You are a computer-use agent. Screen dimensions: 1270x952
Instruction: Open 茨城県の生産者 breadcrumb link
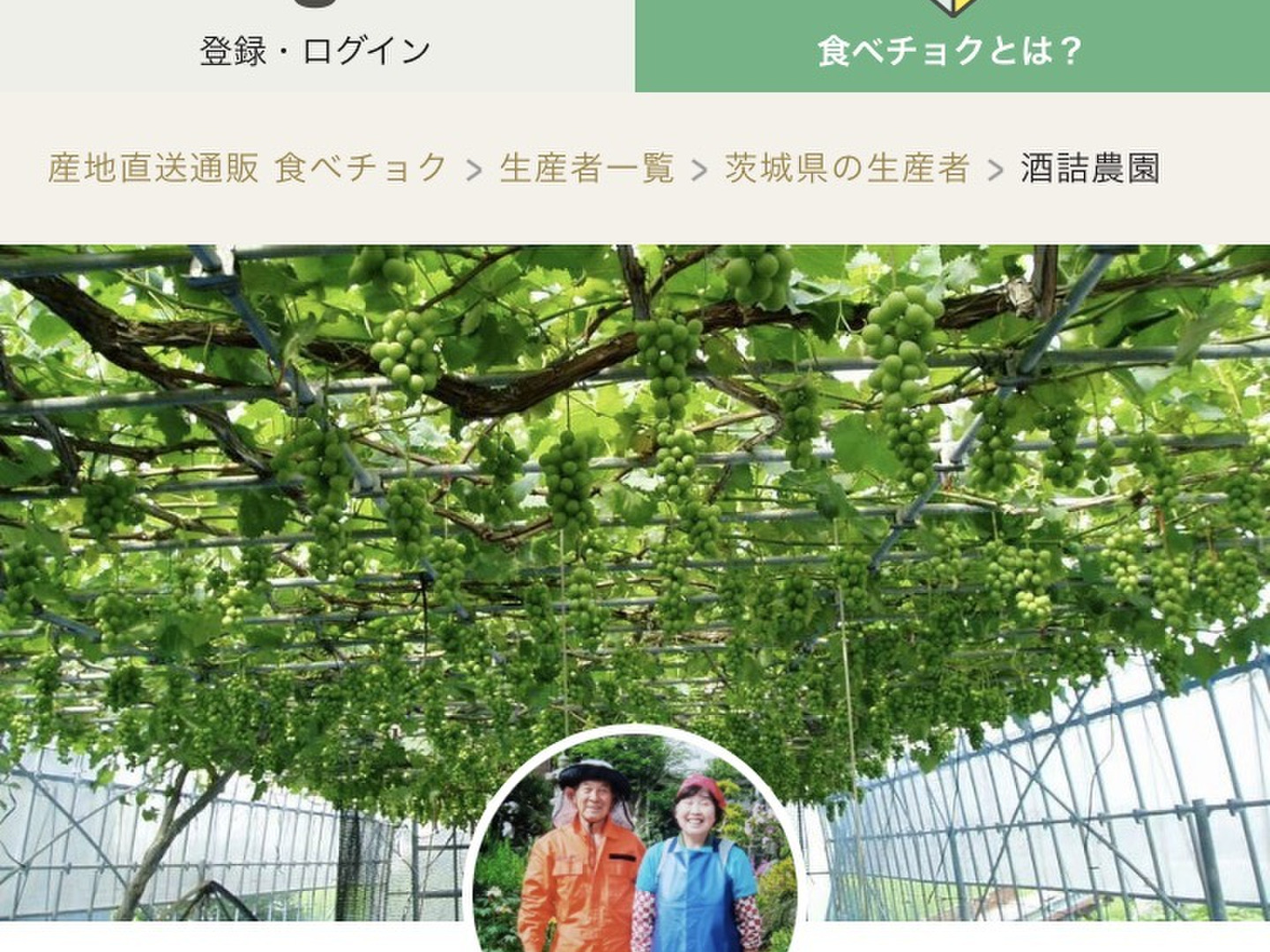point(847,167)
